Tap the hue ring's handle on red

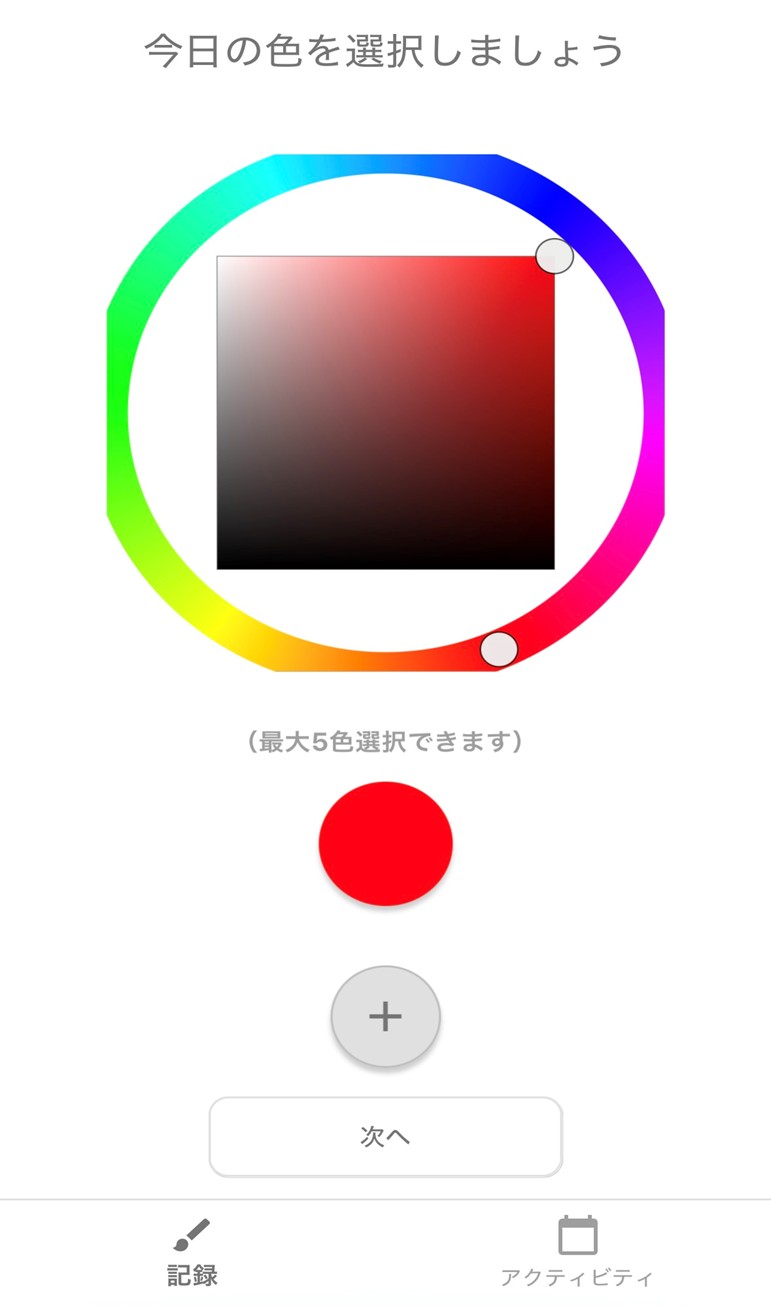click(x=499, y=649)
